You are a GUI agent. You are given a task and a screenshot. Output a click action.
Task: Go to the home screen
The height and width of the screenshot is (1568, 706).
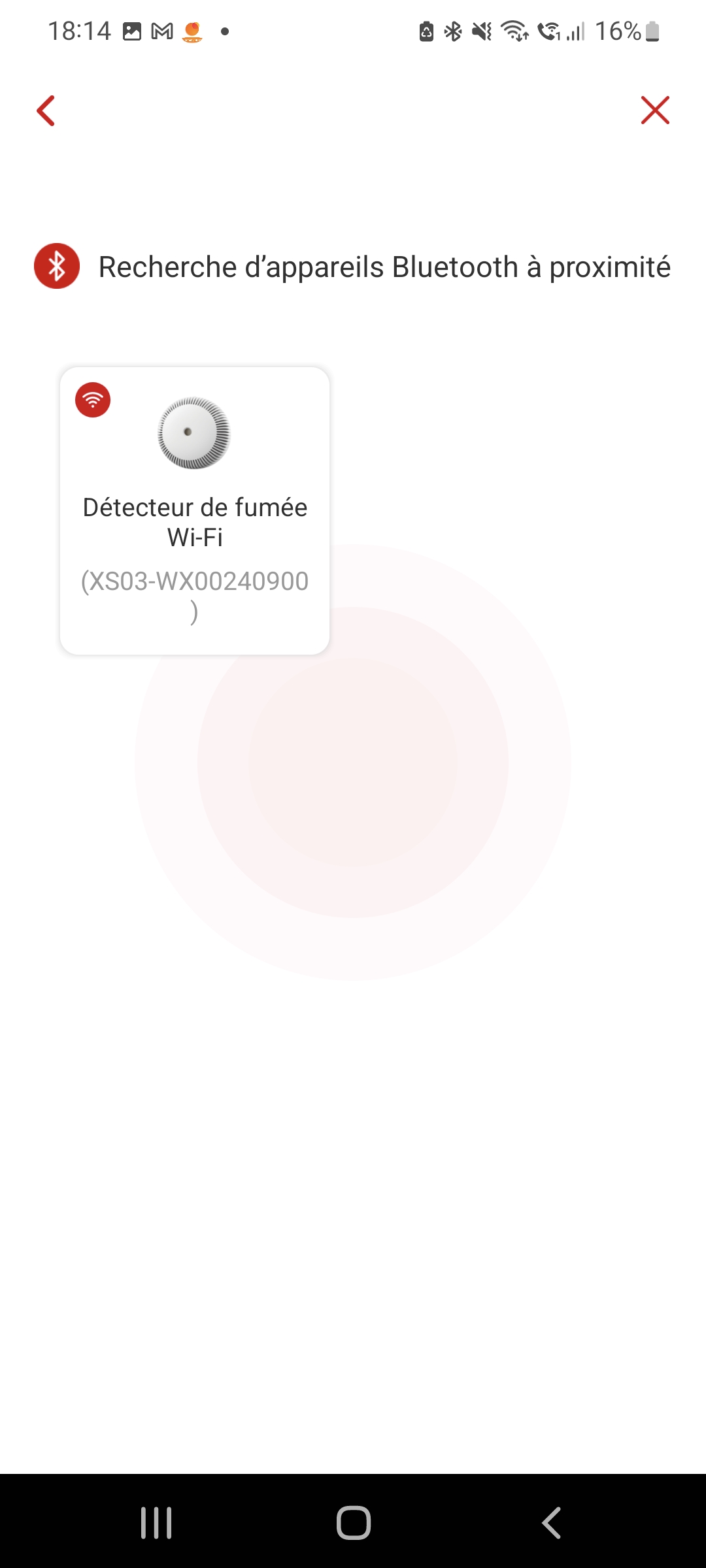pyautogui.click(x=353, y=1523)
